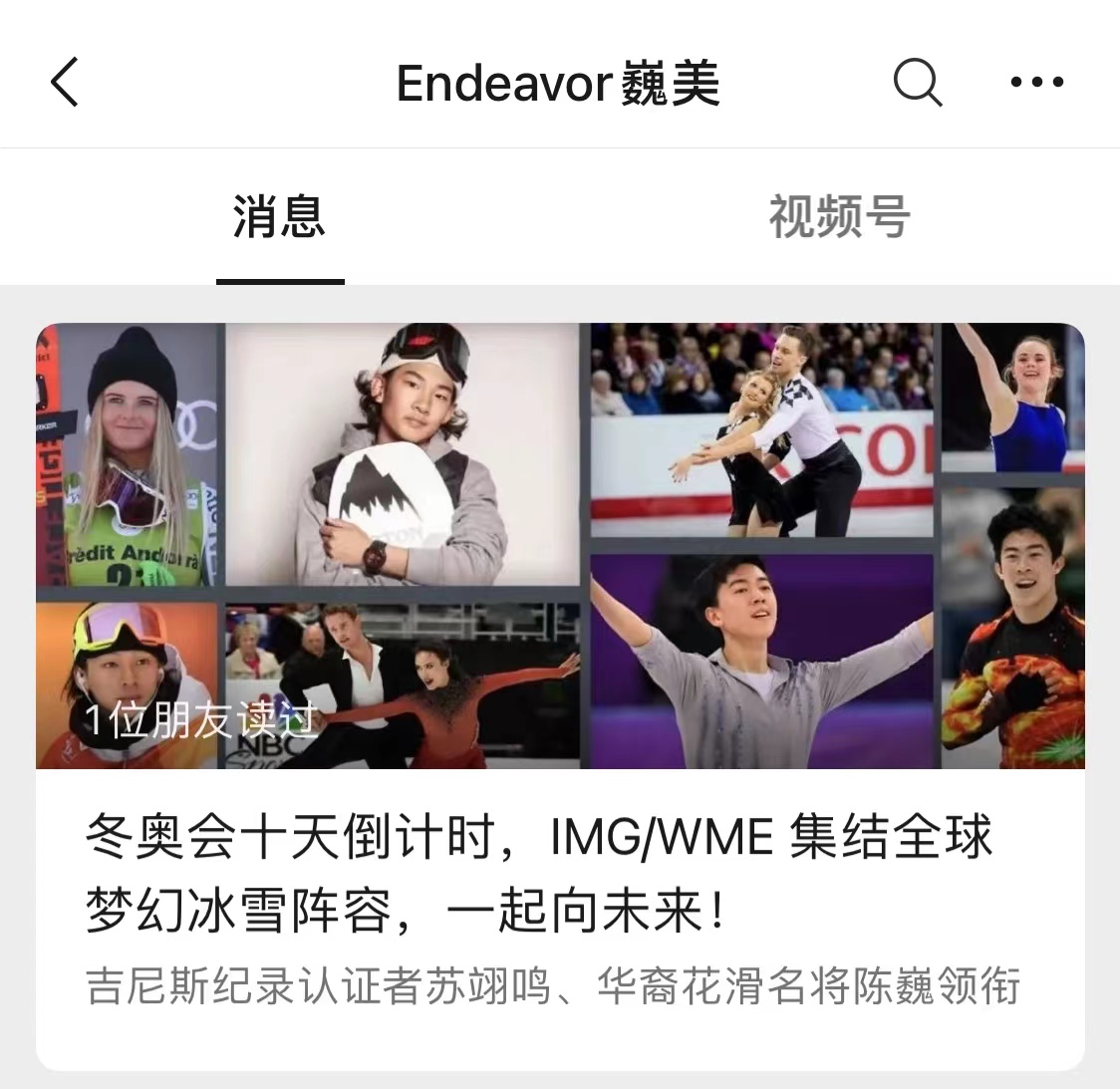
Task: Switch to the 消息 tab
Action: pyautogui.click(x=280, y=217)
